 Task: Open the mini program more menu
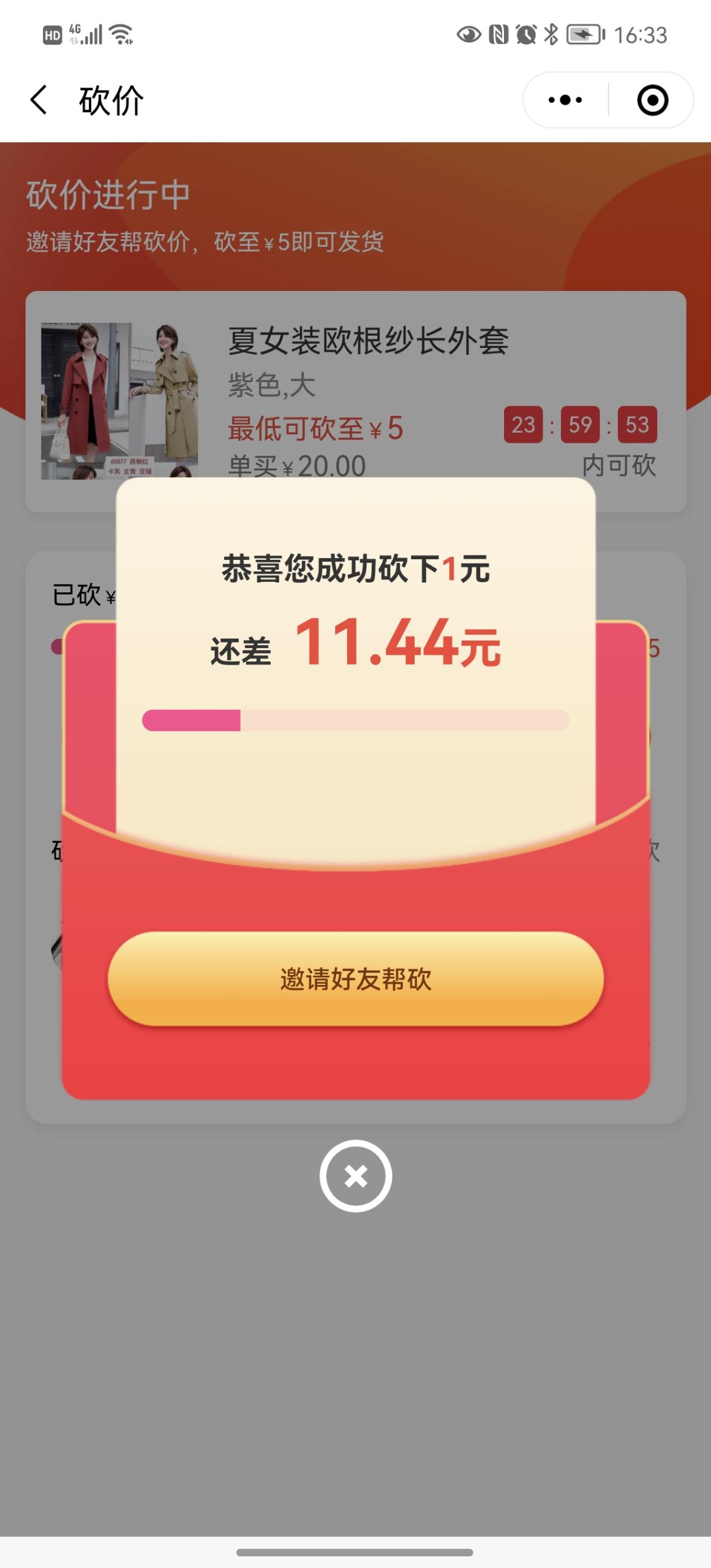pos(565,100)
